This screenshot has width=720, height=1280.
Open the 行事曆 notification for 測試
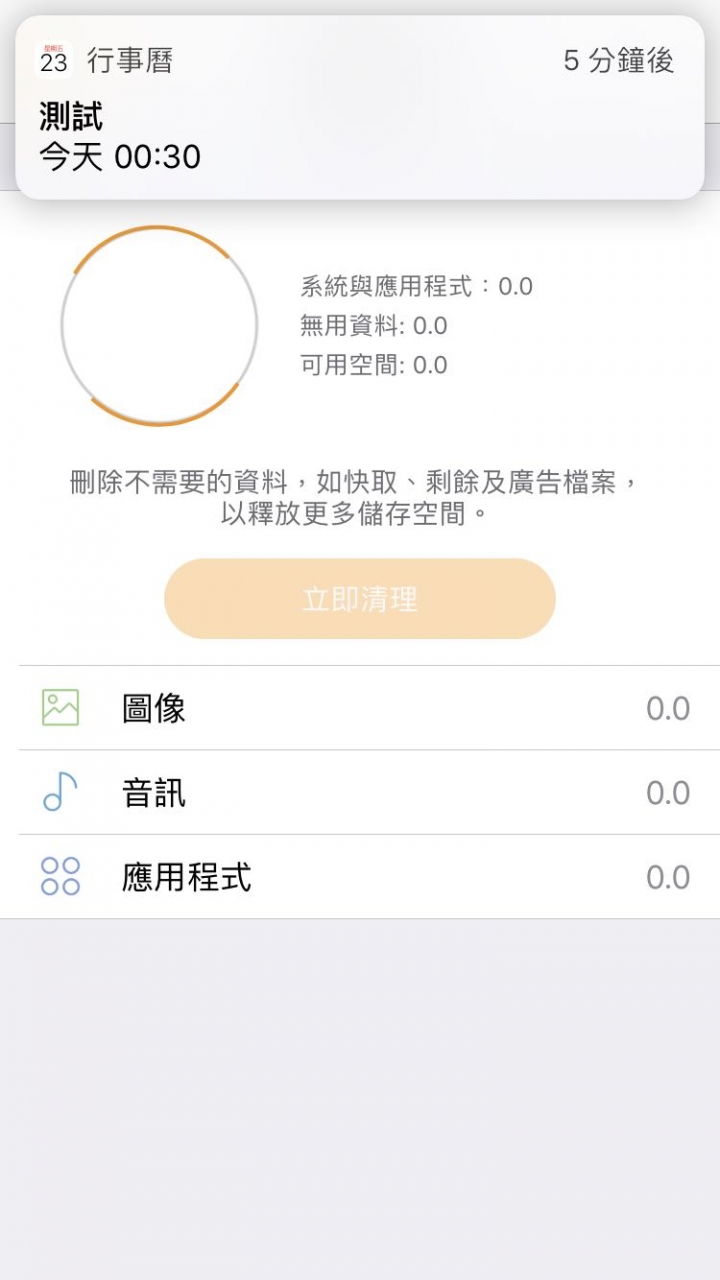tap(360, 107)
